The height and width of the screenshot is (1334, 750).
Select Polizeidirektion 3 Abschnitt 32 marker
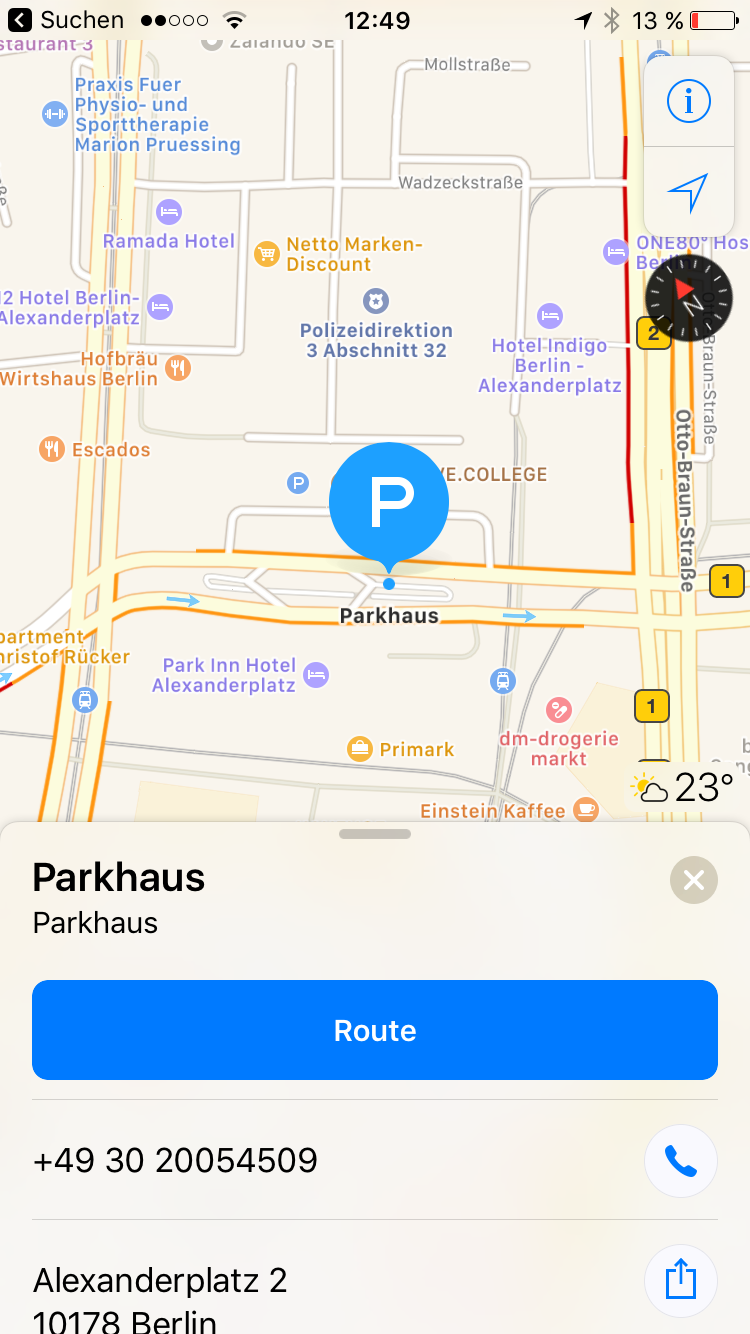[x=376, y=300]
